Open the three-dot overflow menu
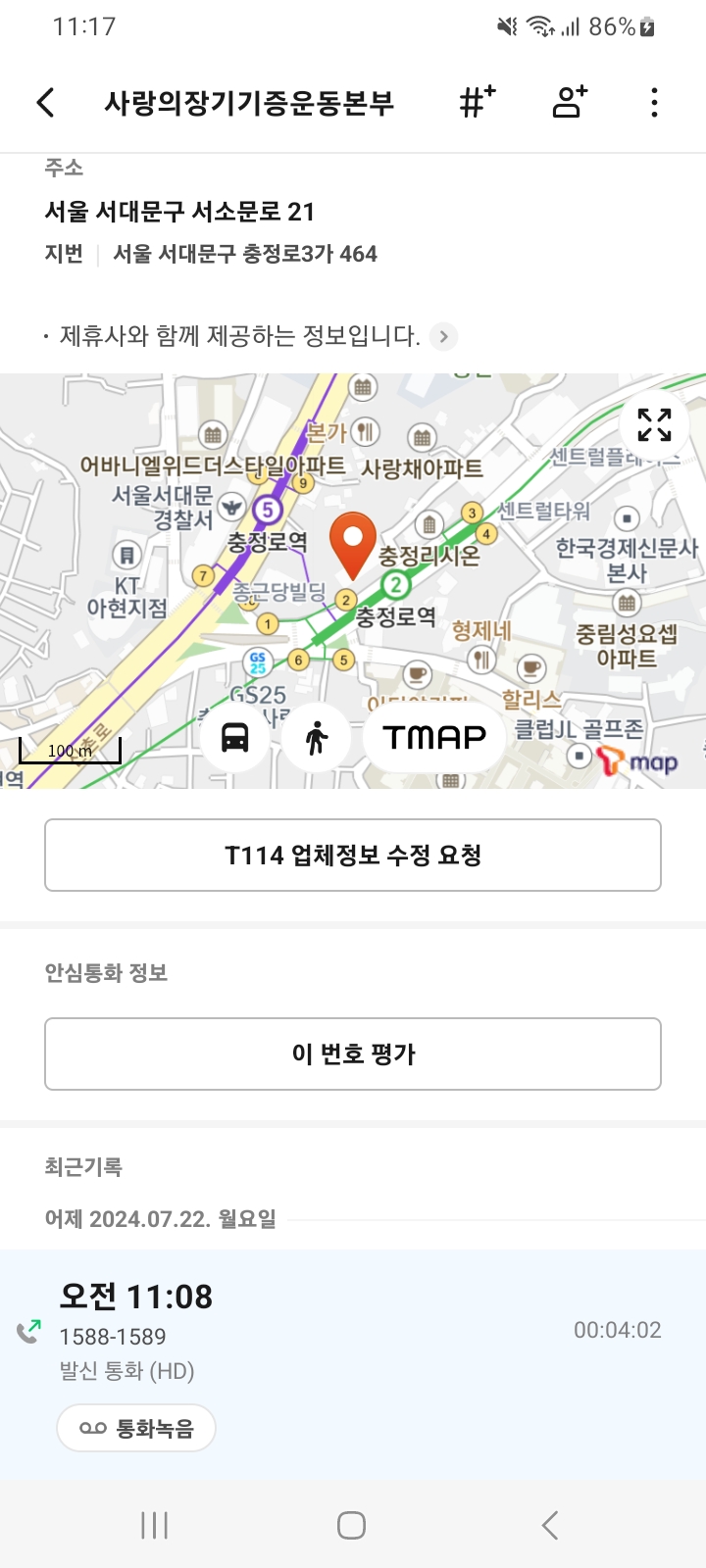Image resolution: width=706 pixels, height=1568 pixels. [x=654, y=102]
